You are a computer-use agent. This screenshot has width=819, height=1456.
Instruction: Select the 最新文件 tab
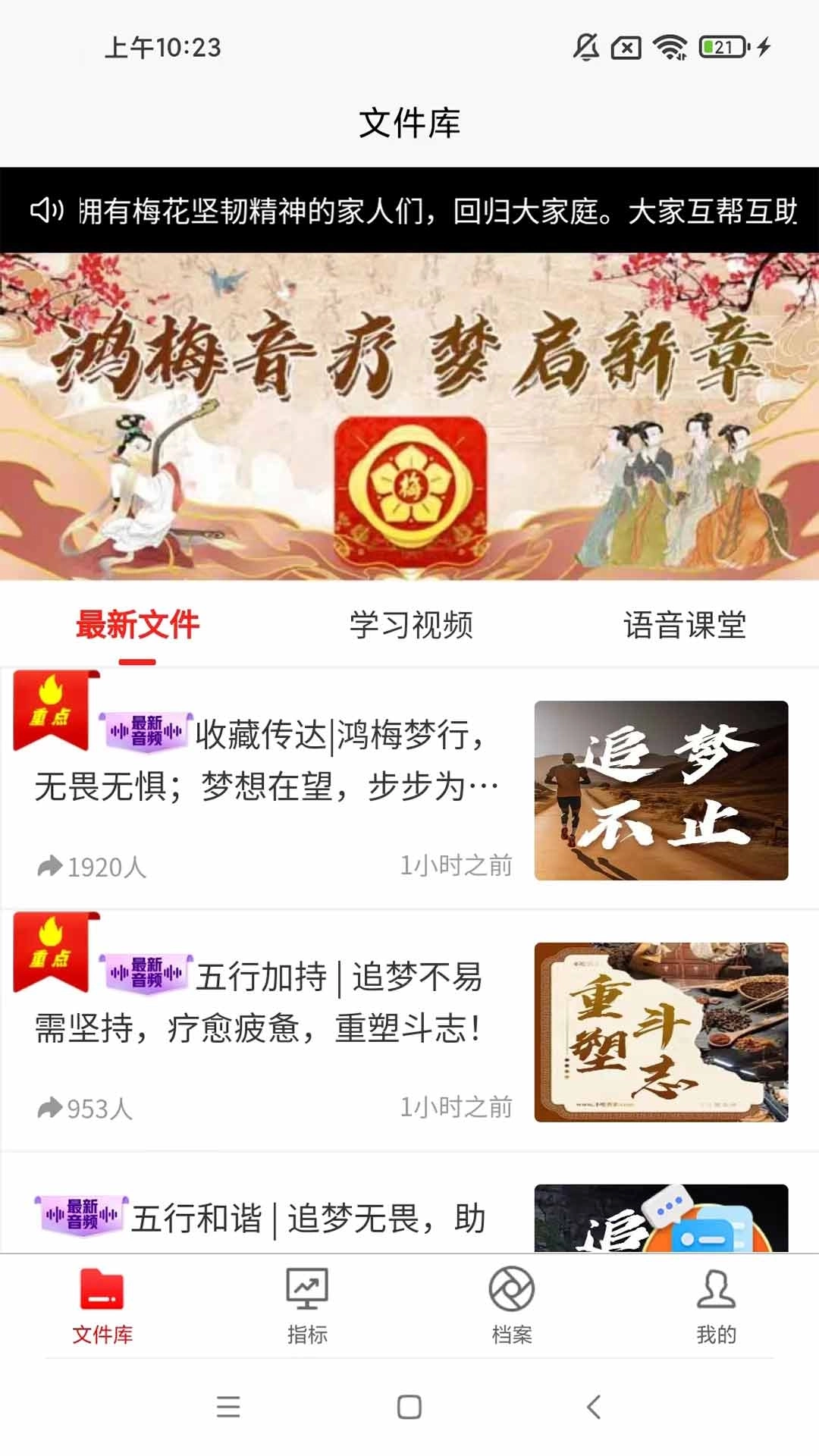pos(135,623)
